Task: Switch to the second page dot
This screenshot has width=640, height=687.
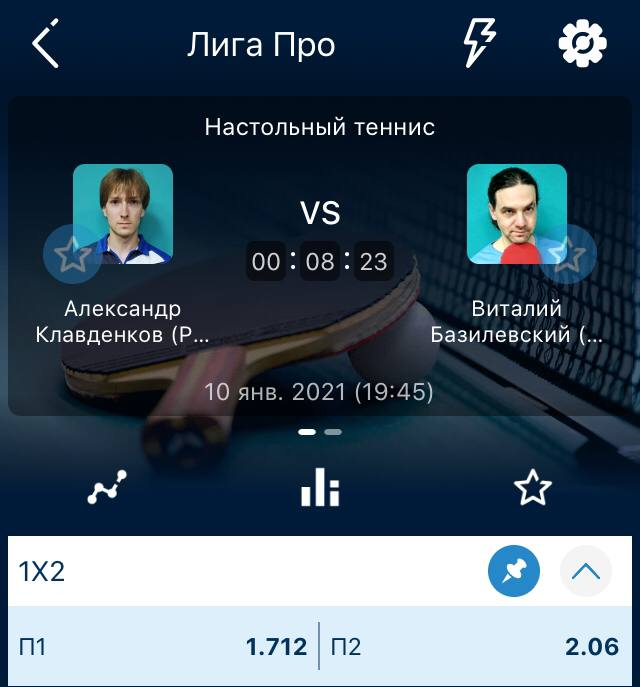Action: click(333, 432)
